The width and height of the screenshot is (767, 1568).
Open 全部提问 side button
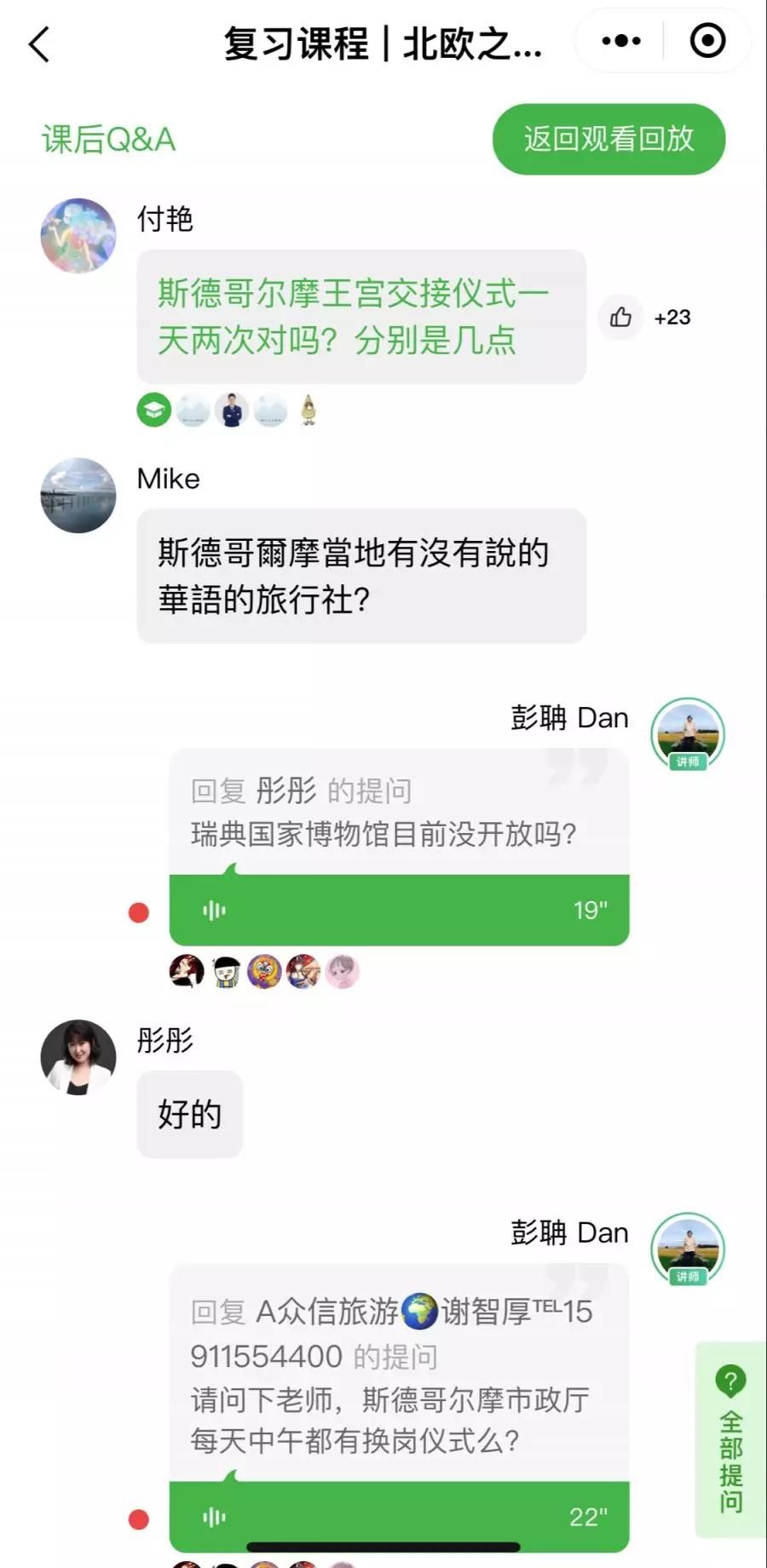pos(730,1438)
